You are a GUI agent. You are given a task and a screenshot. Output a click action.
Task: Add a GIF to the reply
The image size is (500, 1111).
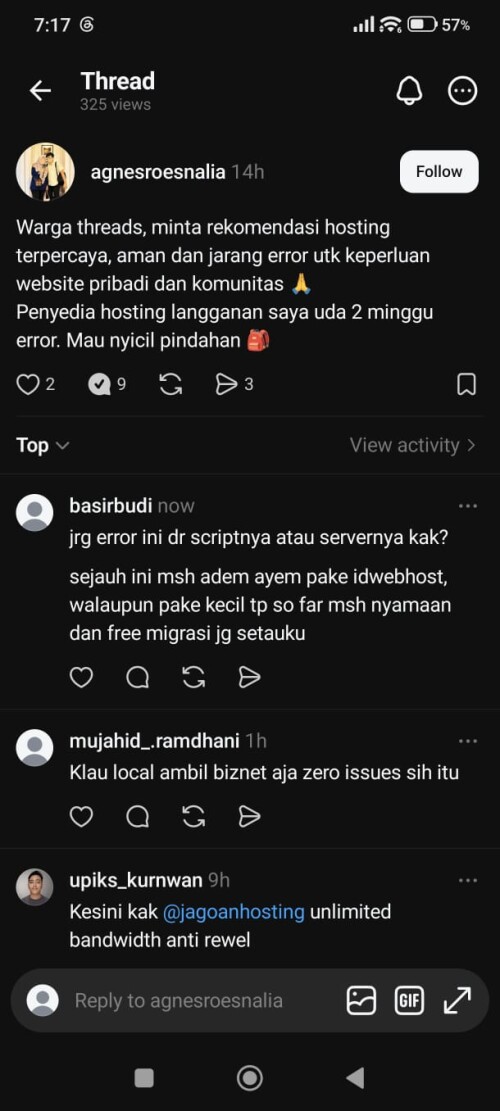coord(409,1000)
